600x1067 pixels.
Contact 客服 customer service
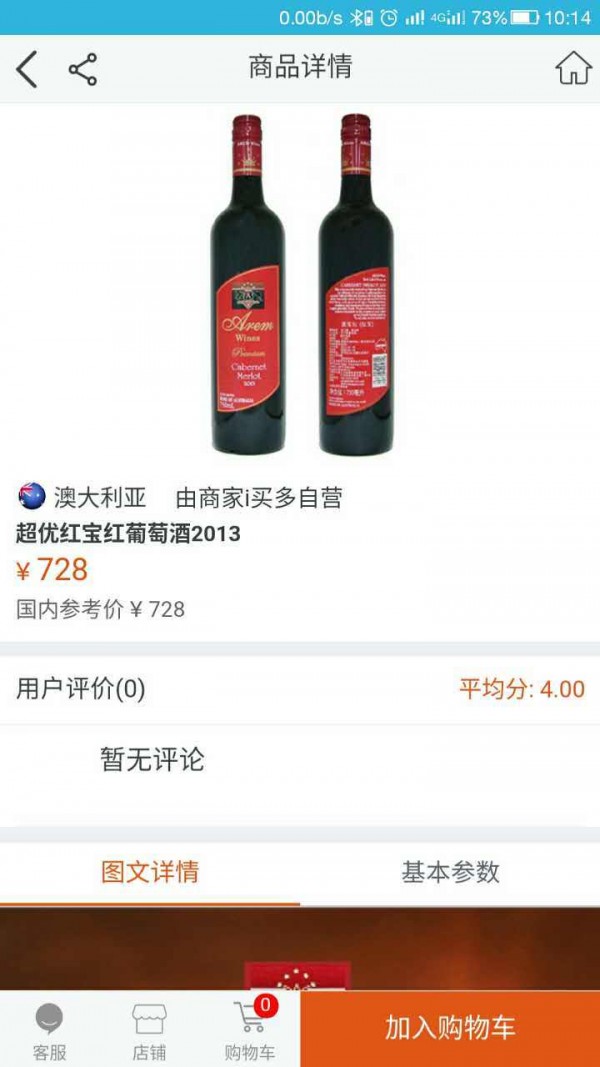[x=49, y=1032]
